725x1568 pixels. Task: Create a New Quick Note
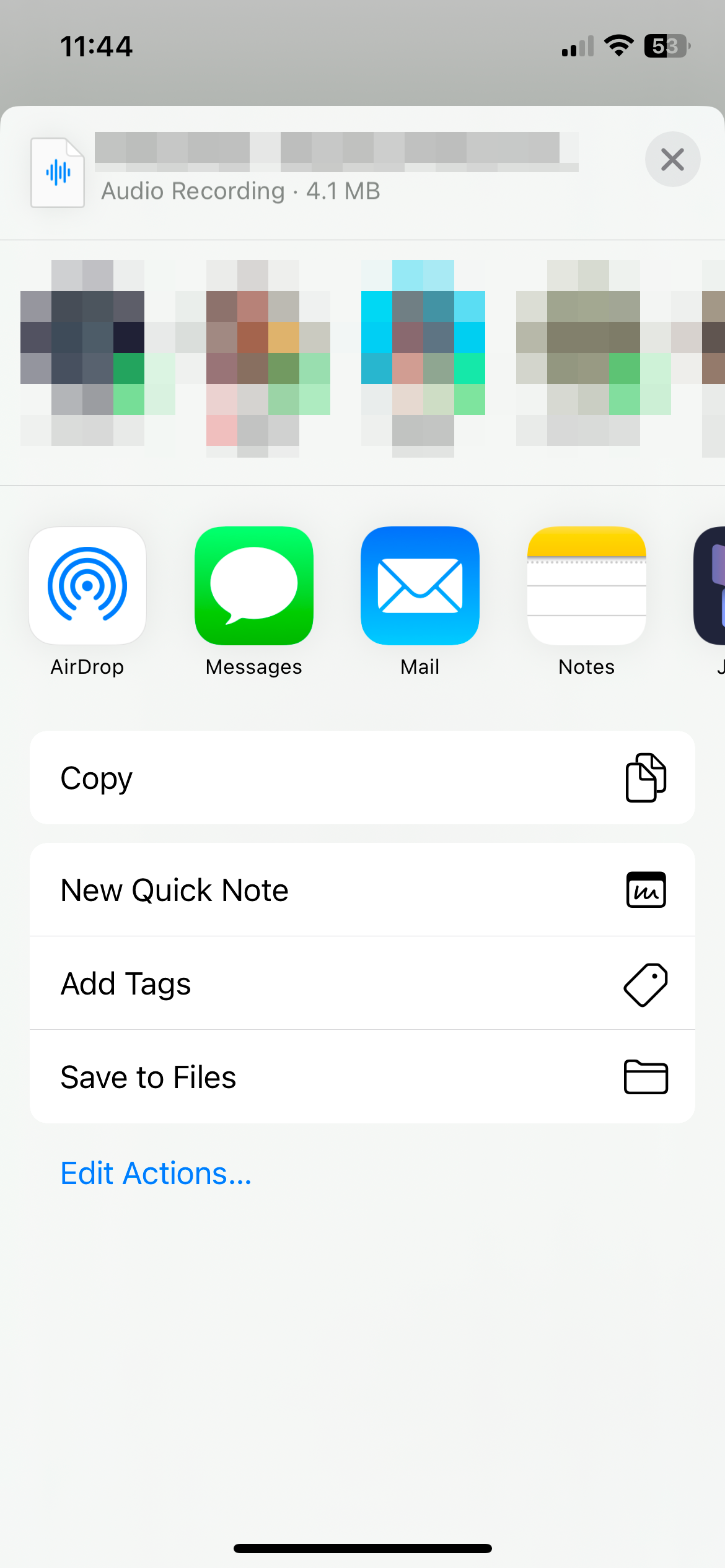(362, 890)
